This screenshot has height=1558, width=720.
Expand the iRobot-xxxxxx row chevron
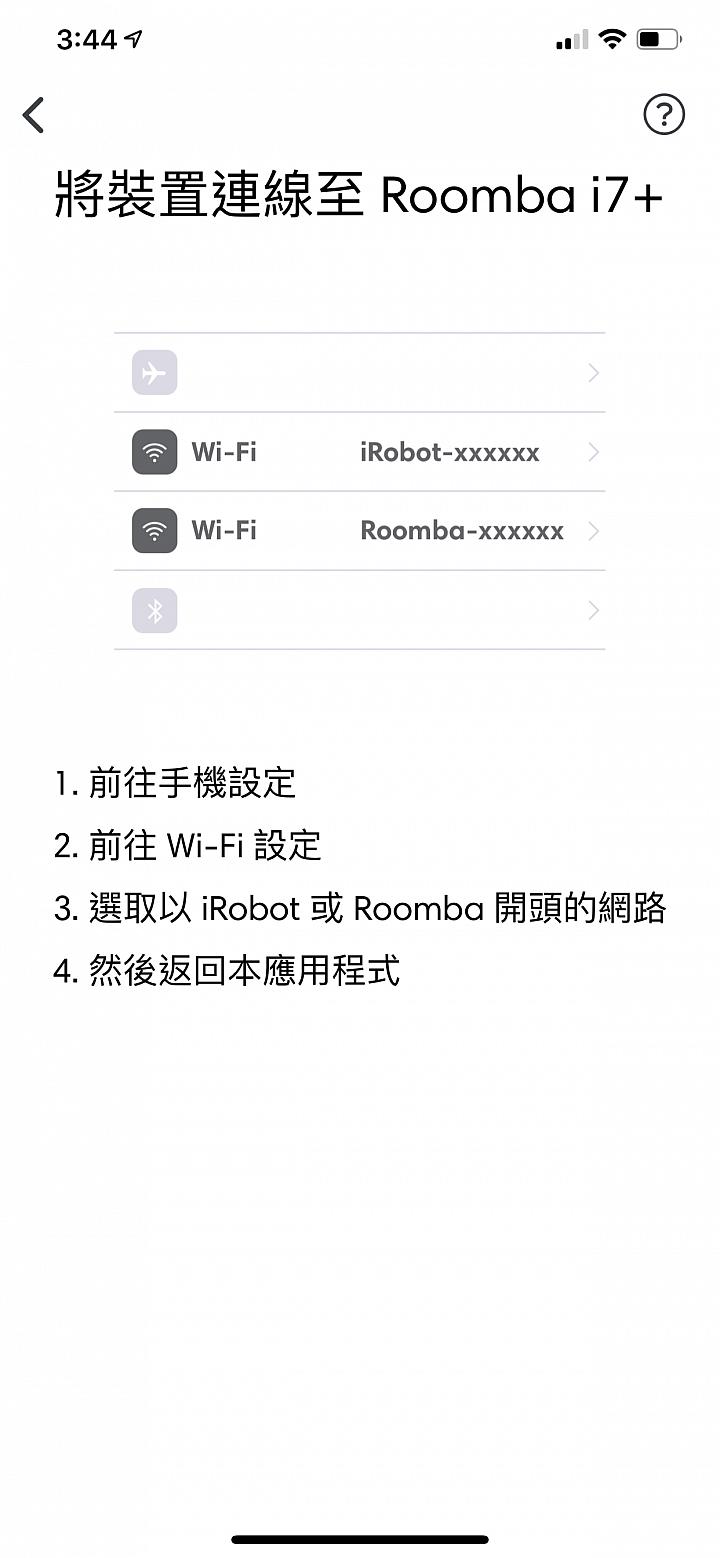[x=592, y=452]
